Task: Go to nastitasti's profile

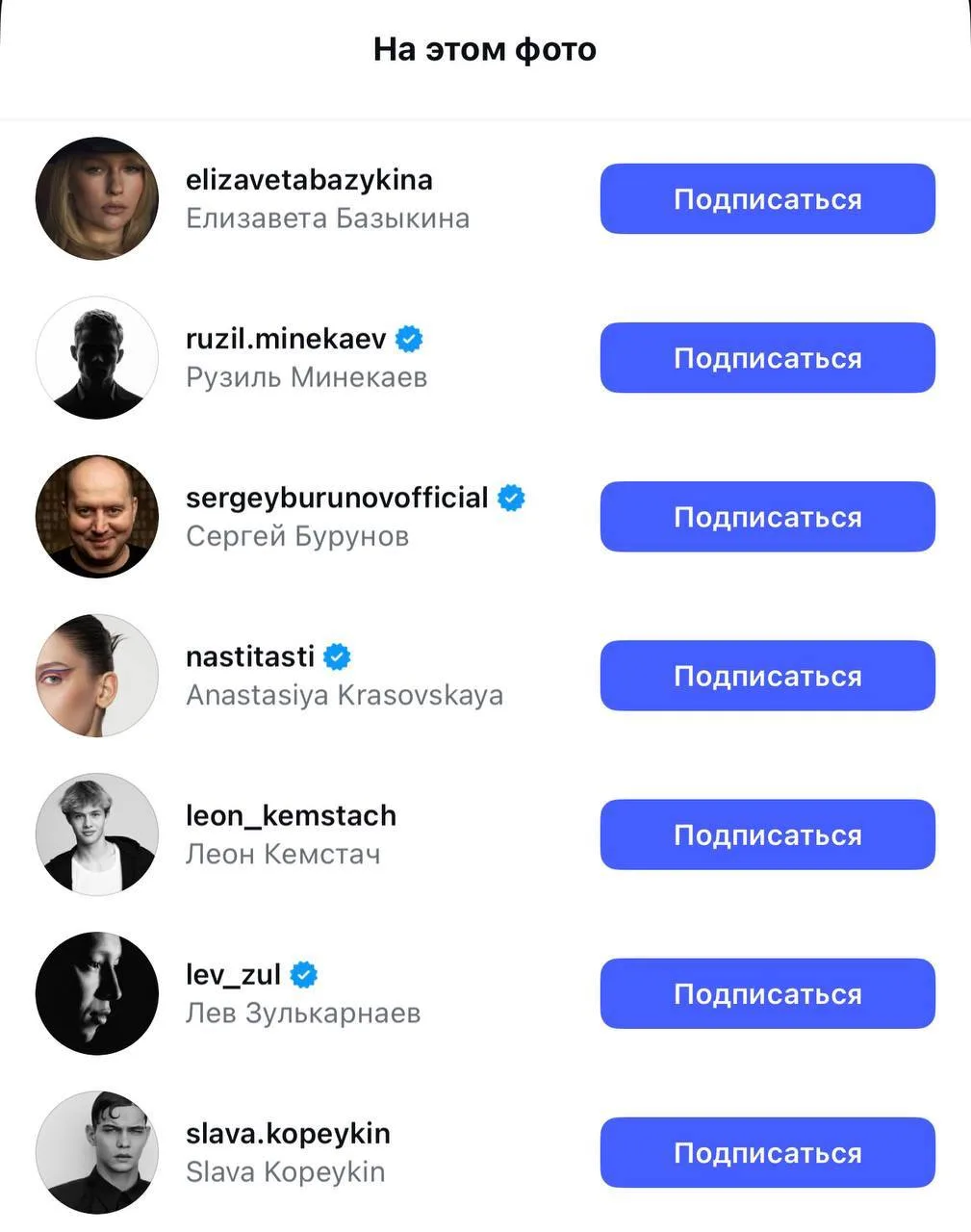Action: (x=250, y=656)
